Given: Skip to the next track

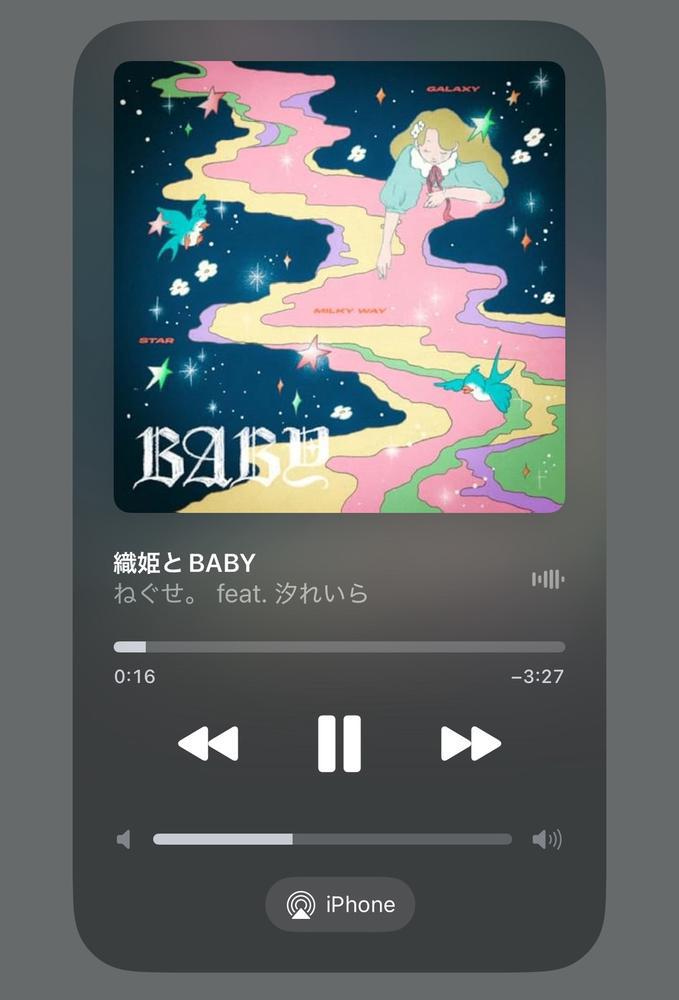Looking at the screenshot, I should (x=470, y=744).
